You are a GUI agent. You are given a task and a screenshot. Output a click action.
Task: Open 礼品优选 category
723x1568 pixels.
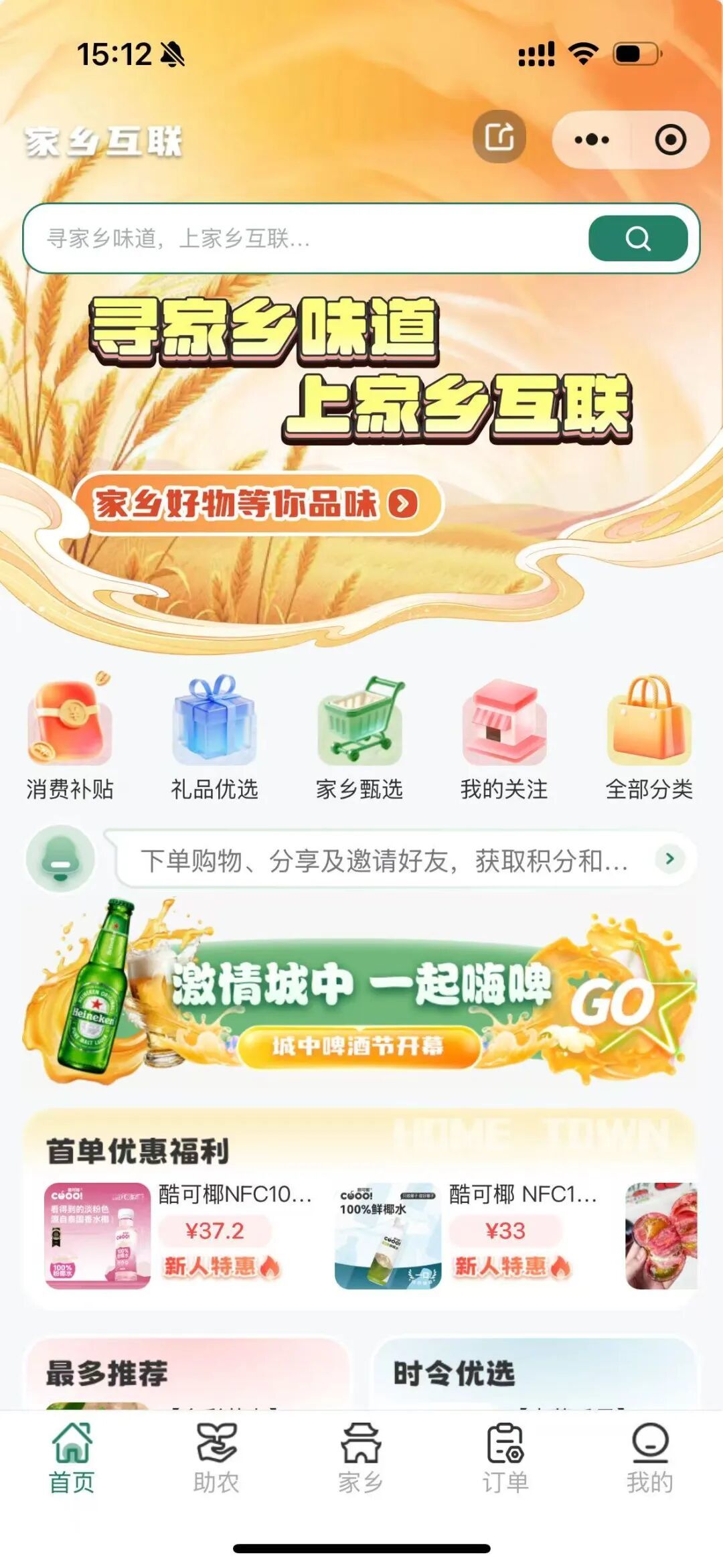[214, 738]
